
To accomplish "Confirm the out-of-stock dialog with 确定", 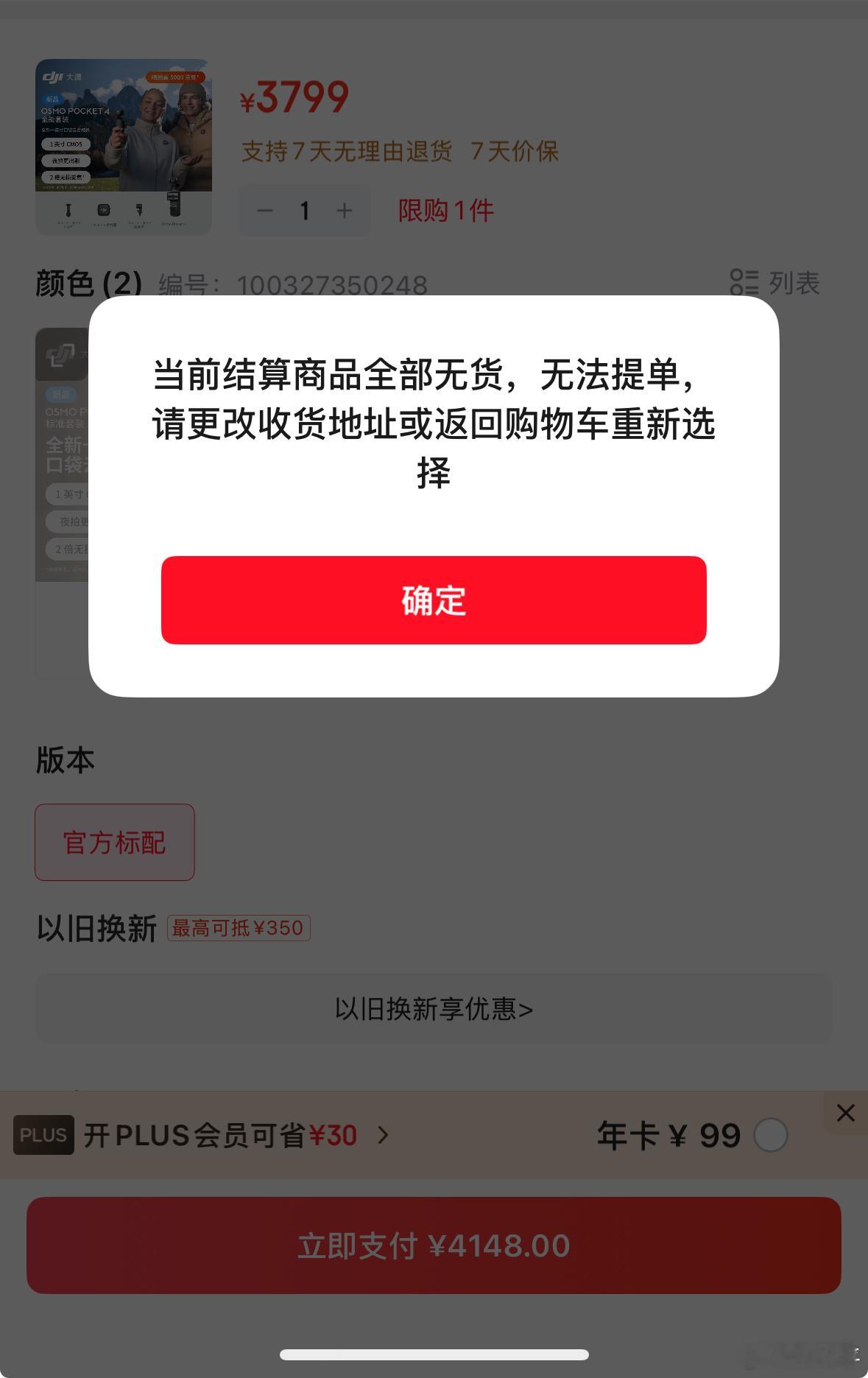I will [434, 600].
